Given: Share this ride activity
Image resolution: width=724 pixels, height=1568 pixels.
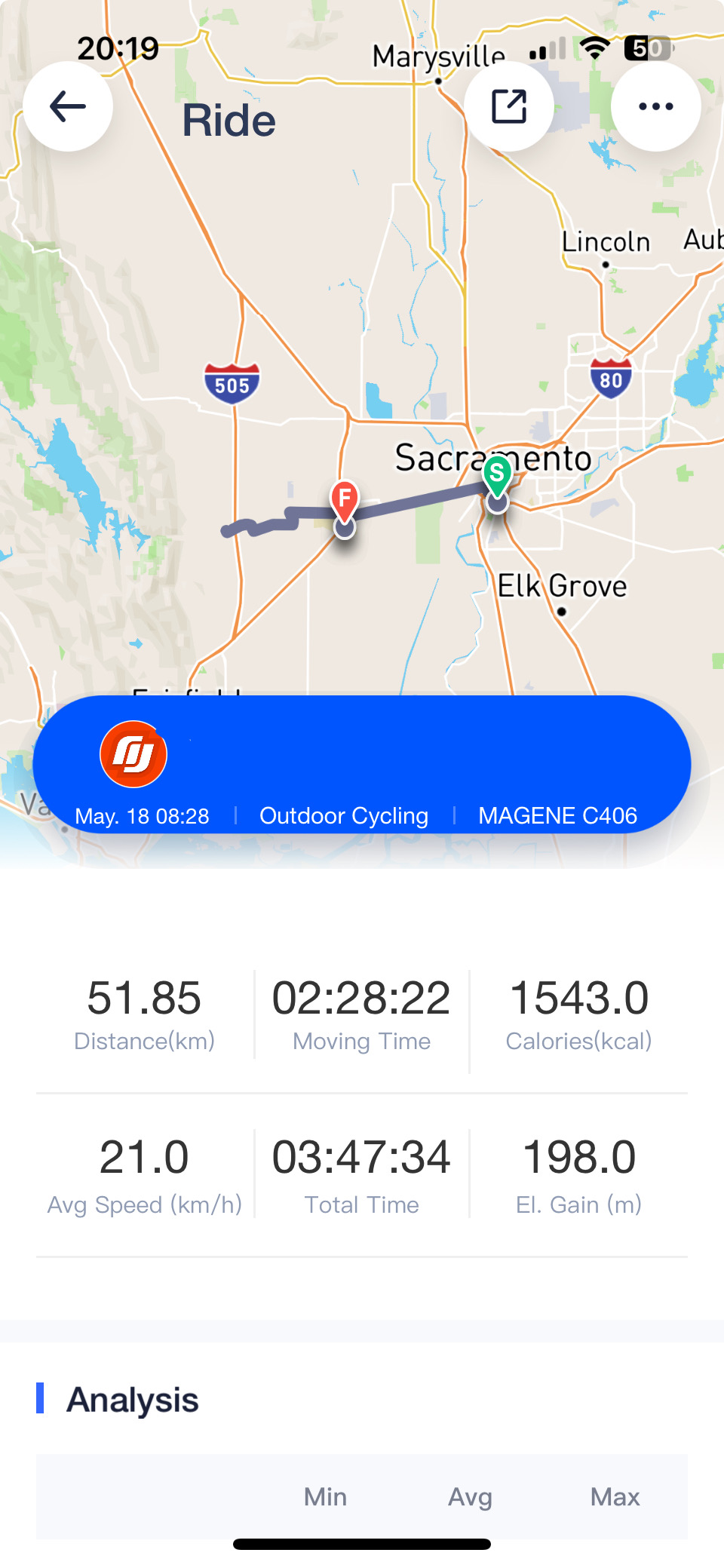Looking at the screenshot, I should click(509, 106).
